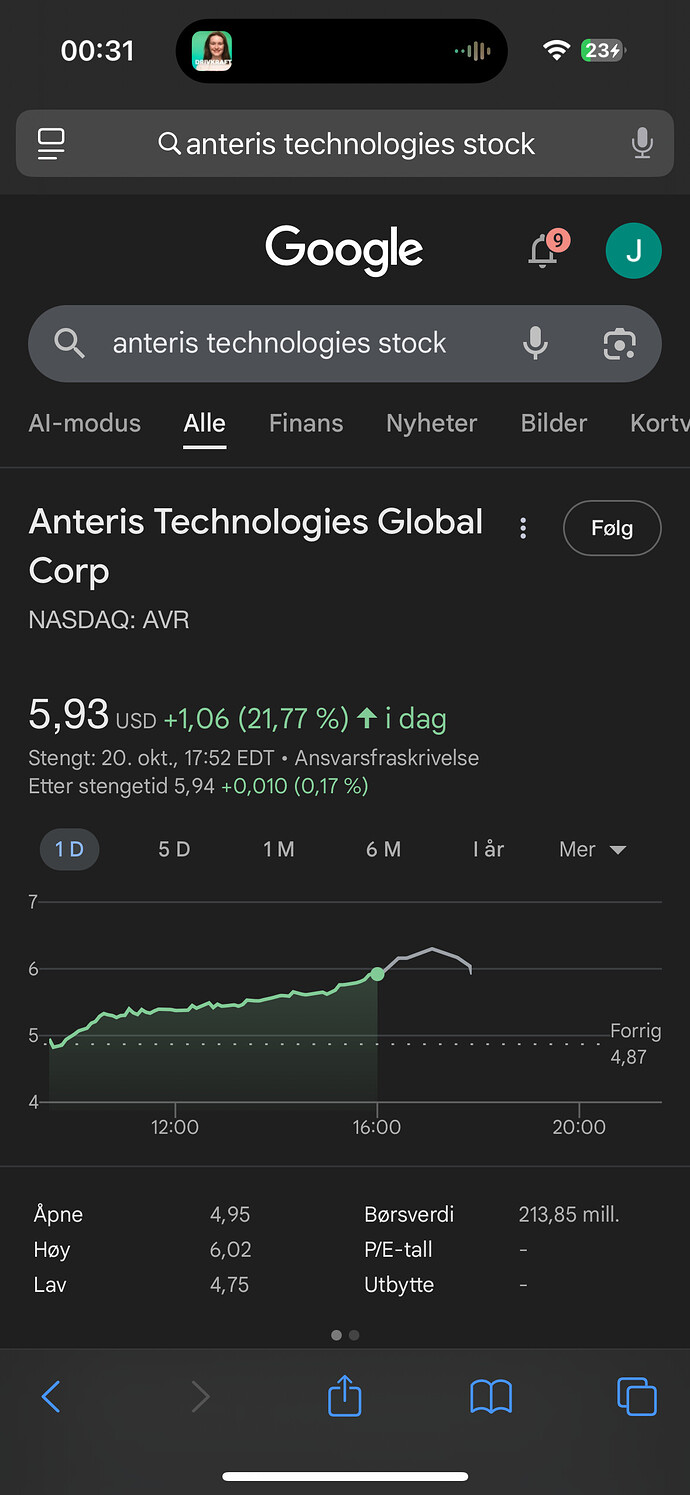Share this page from Safari toolbar
Screen dimensions: 690x1495
[345, 1396]
